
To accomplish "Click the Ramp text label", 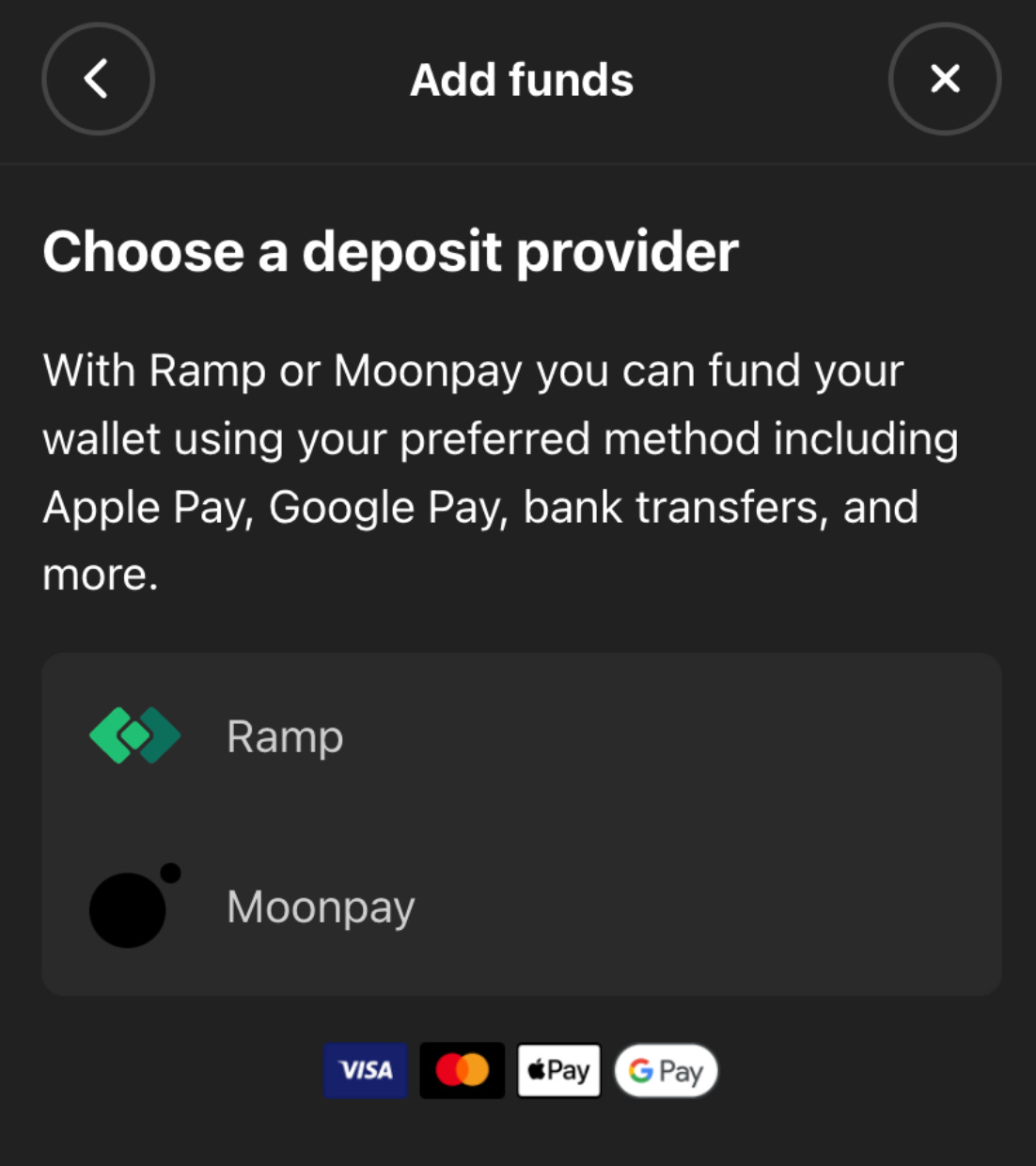I will pyautogui.click(x=285, y=736).
